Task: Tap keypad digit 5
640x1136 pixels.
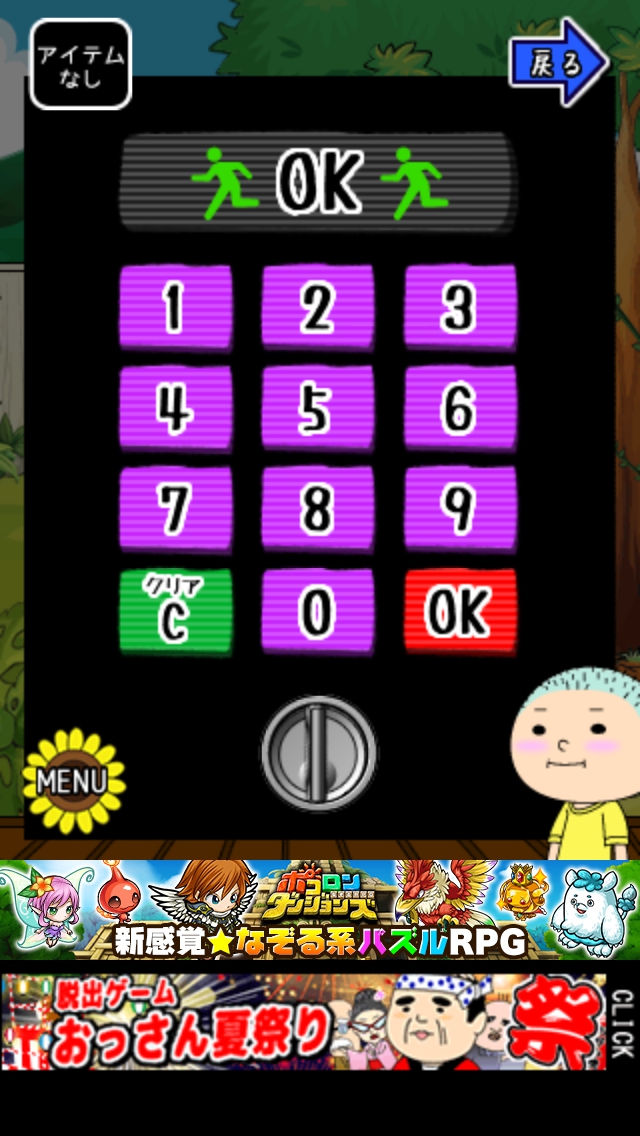Action: click(317, 409)
